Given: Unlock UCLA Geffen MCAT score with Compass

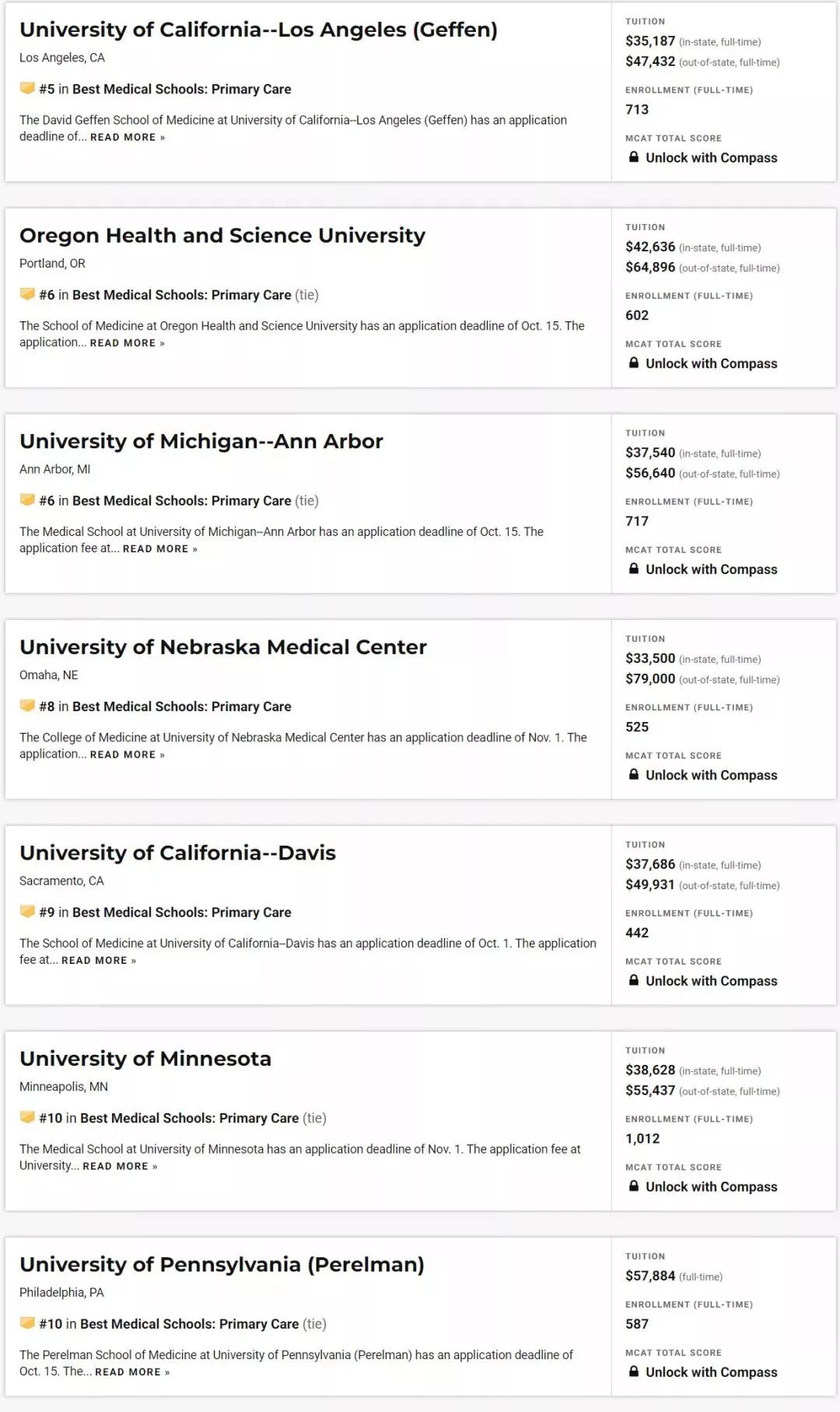Looking at the screenshot, I should (x=710, y=158).
